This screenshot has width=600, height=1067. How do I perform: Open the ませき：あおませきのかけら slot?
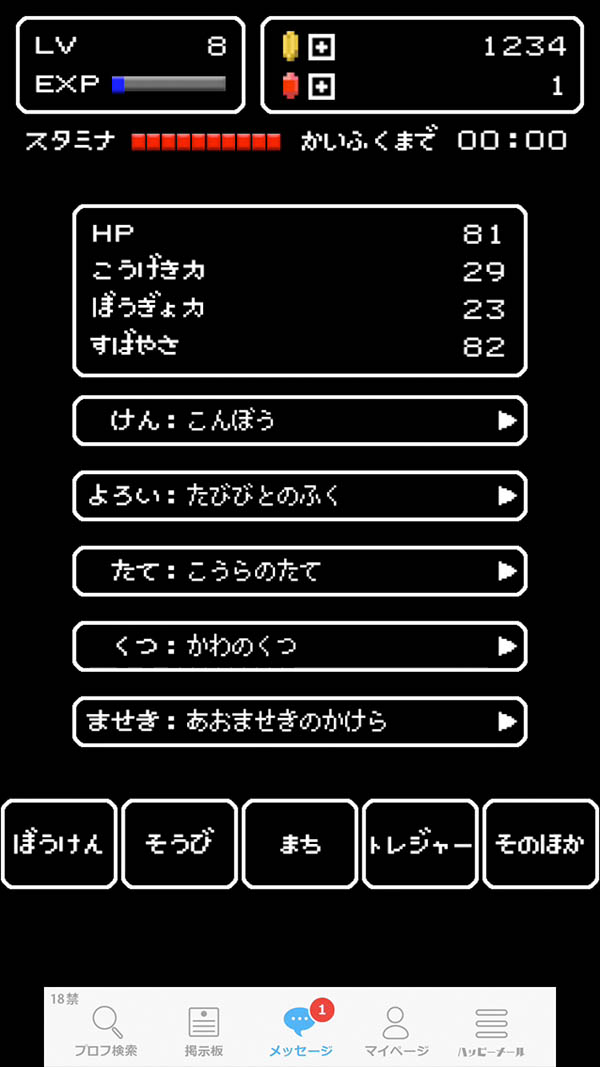pos(300,721)
